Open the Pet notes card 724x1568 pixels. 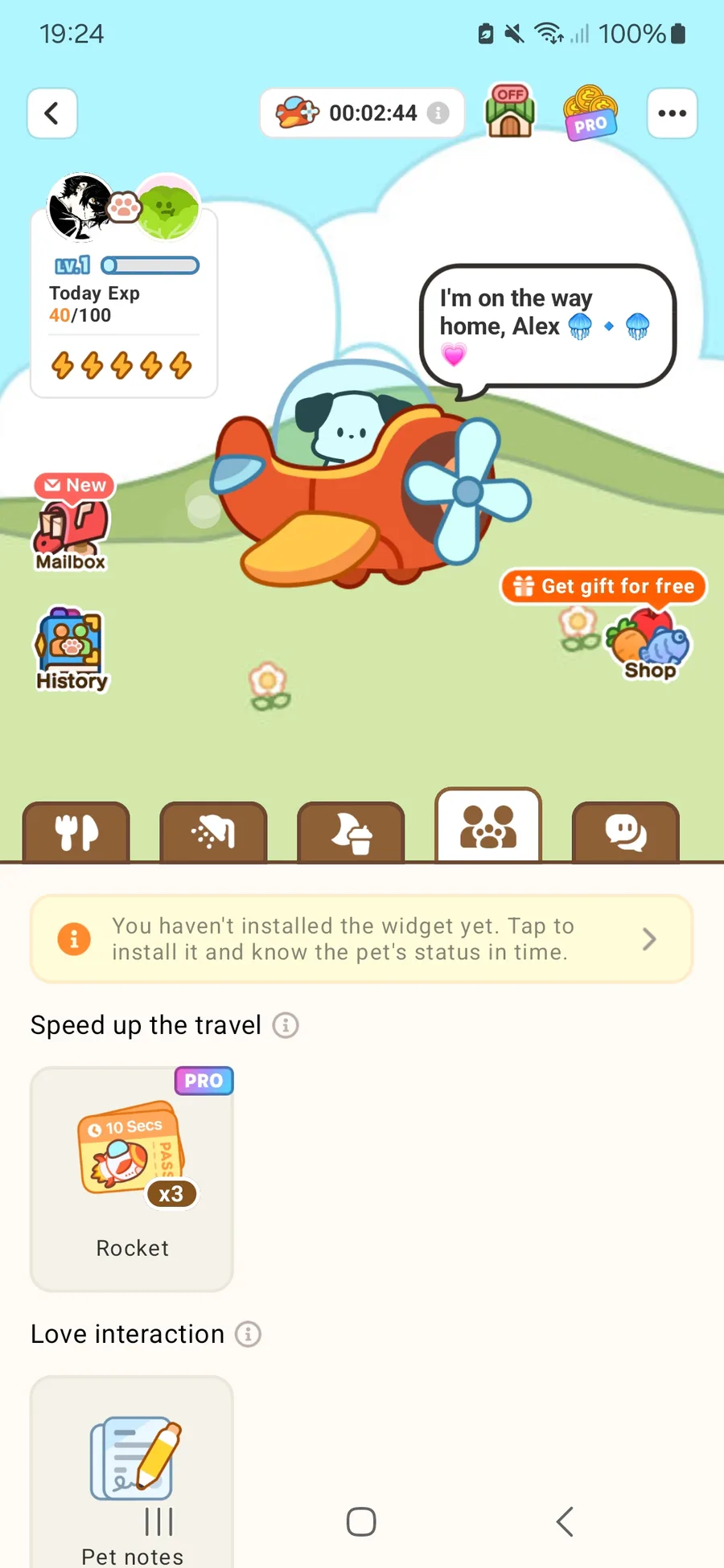click(x=132, y=1472)
